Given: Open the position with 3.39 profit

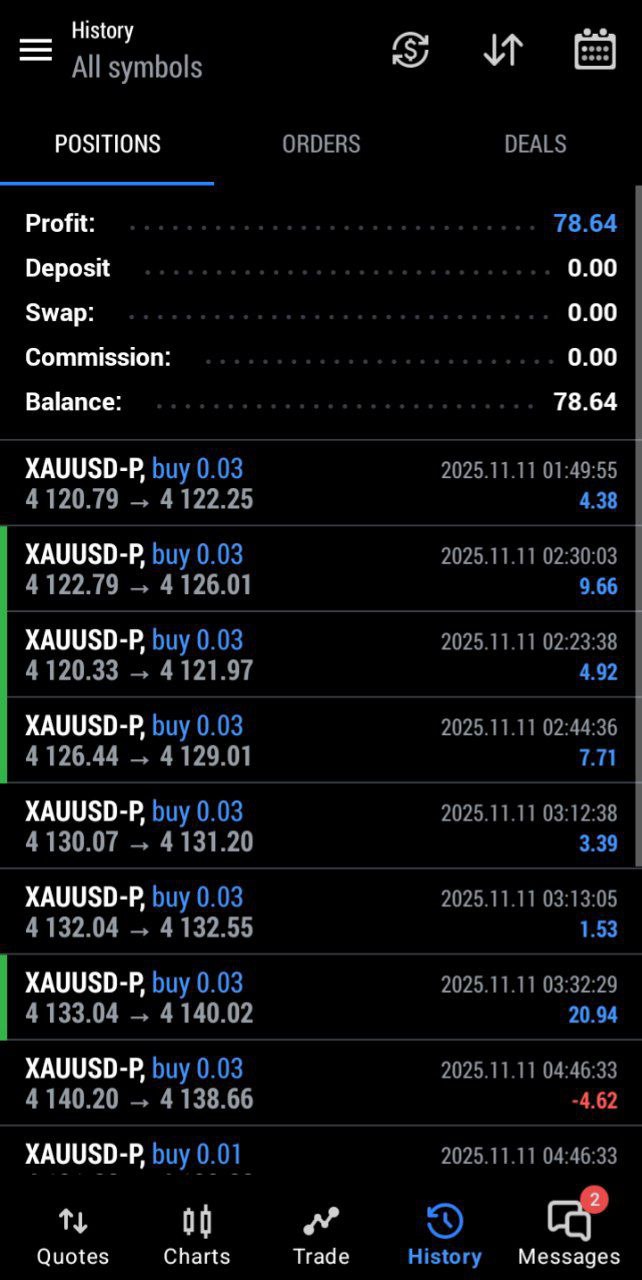Looking at the screenshot, I should pyautogui.click(x=321, y=826).
